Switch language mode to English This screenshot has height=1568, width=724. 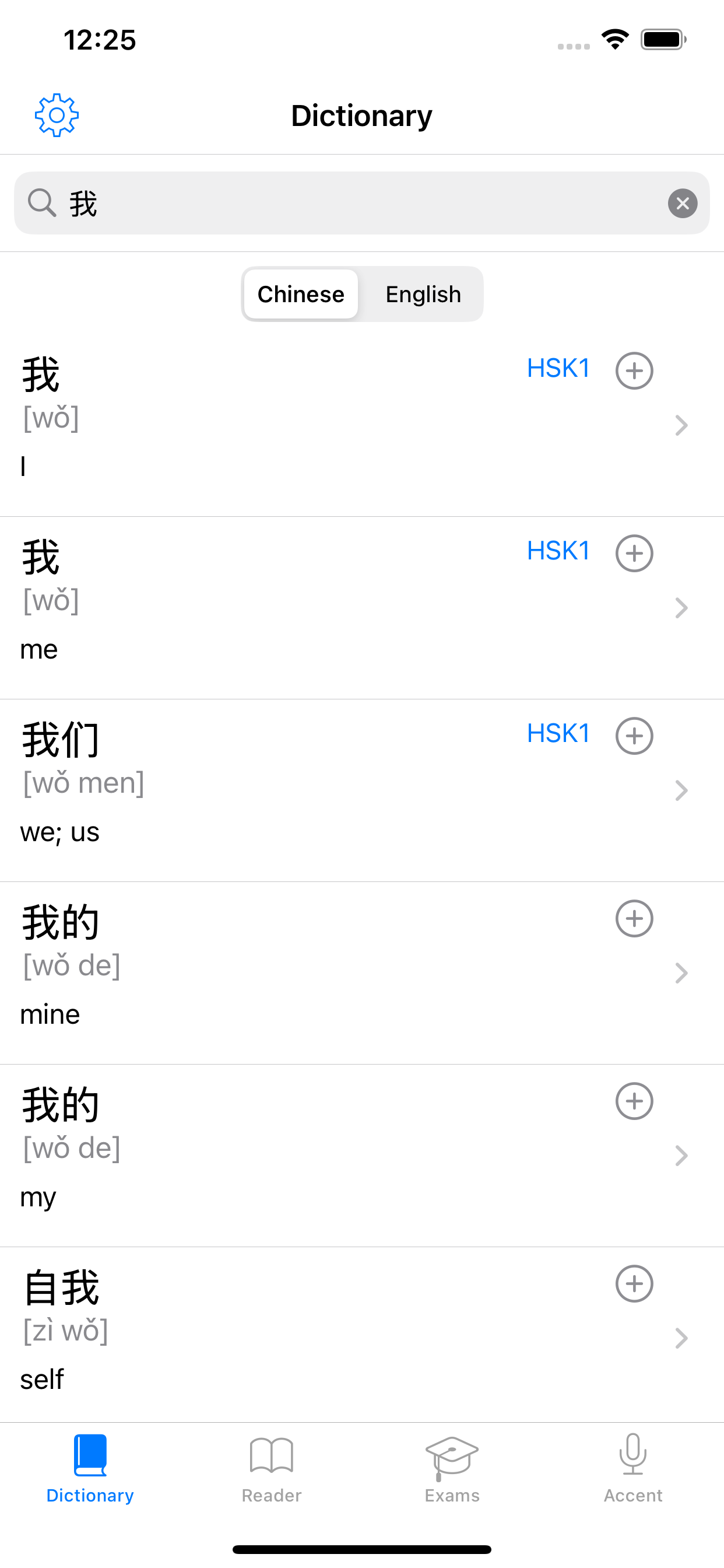pos(423,294)
